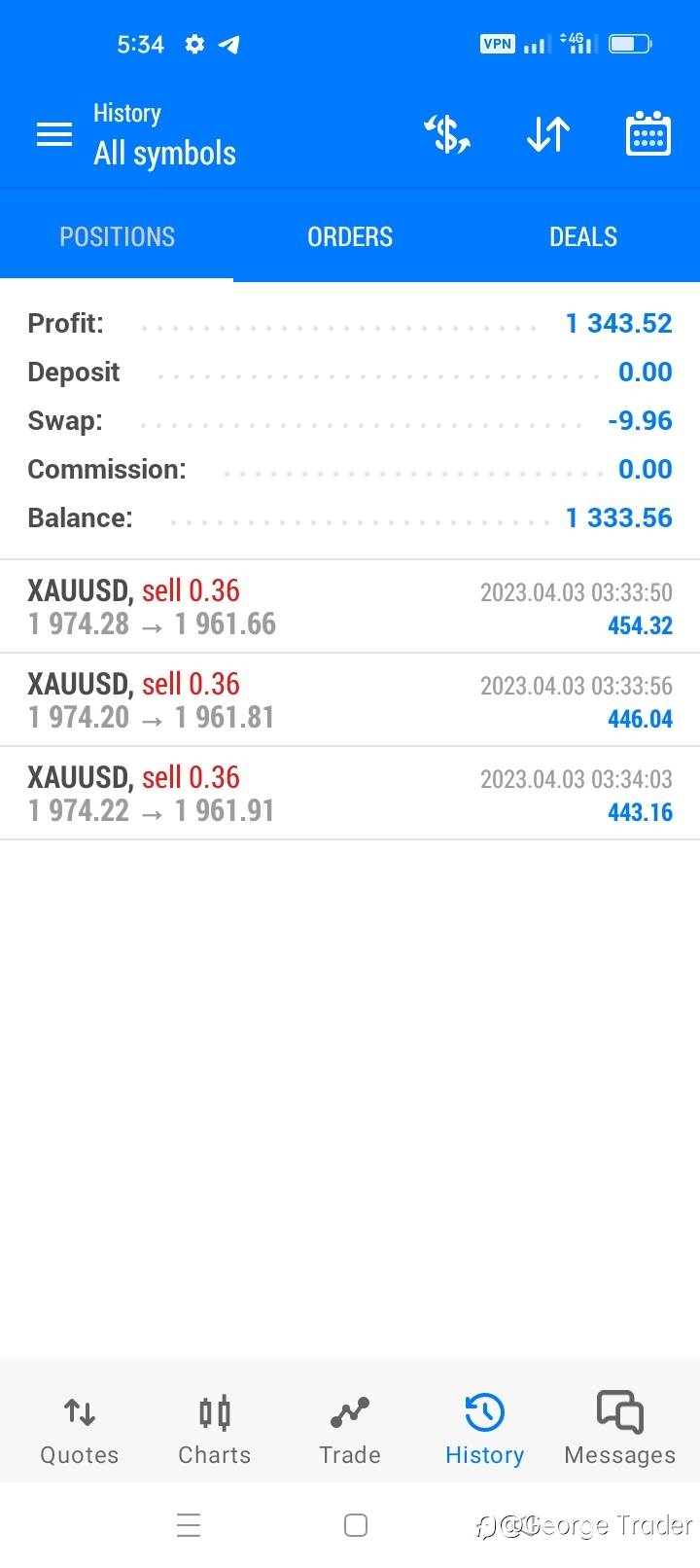Go to the Trade tab
The image size is (700, 1568).
[x=350, y=1428]
